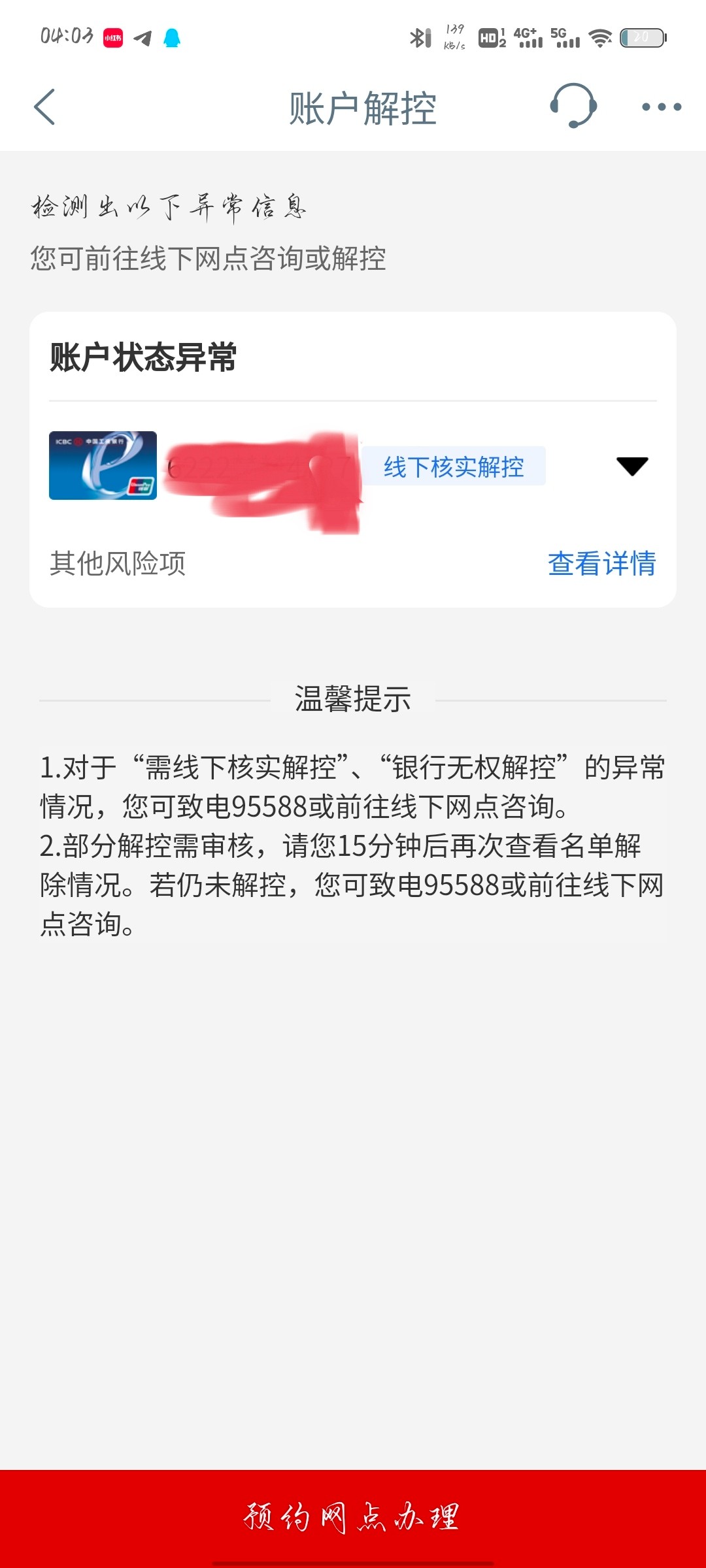Tap the 线下核实解控 tag

click(454, 466)
